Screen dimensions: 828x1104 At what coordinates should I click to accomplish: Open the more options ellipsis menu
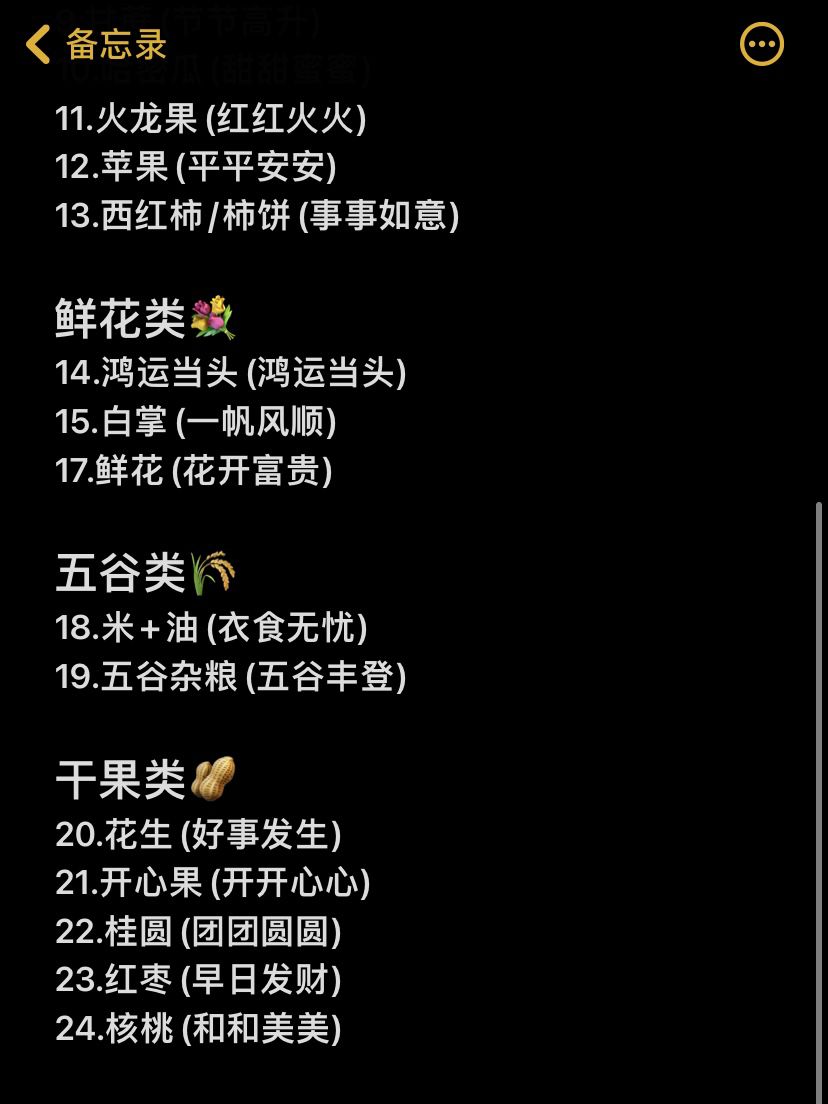tap(761, 44)
